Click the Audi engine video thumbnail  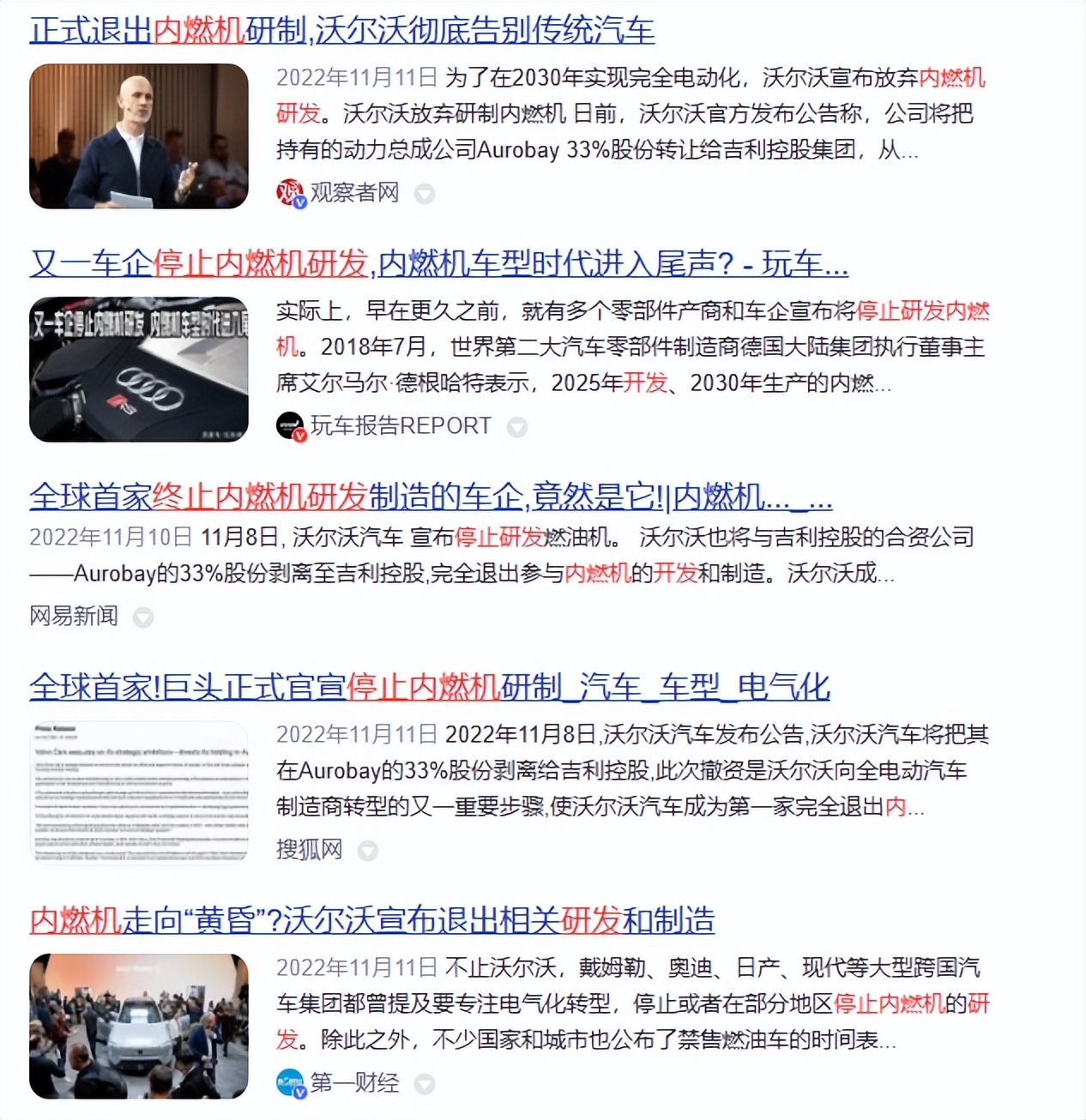coord(139,370)
